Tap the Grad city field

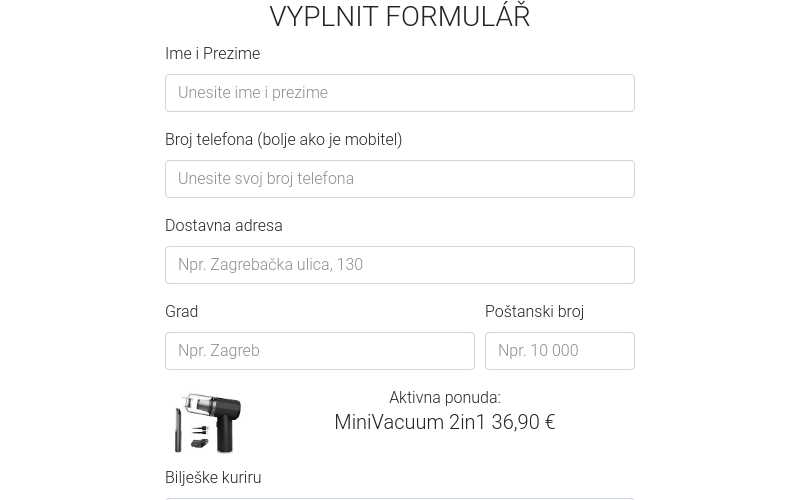point(319,351)
